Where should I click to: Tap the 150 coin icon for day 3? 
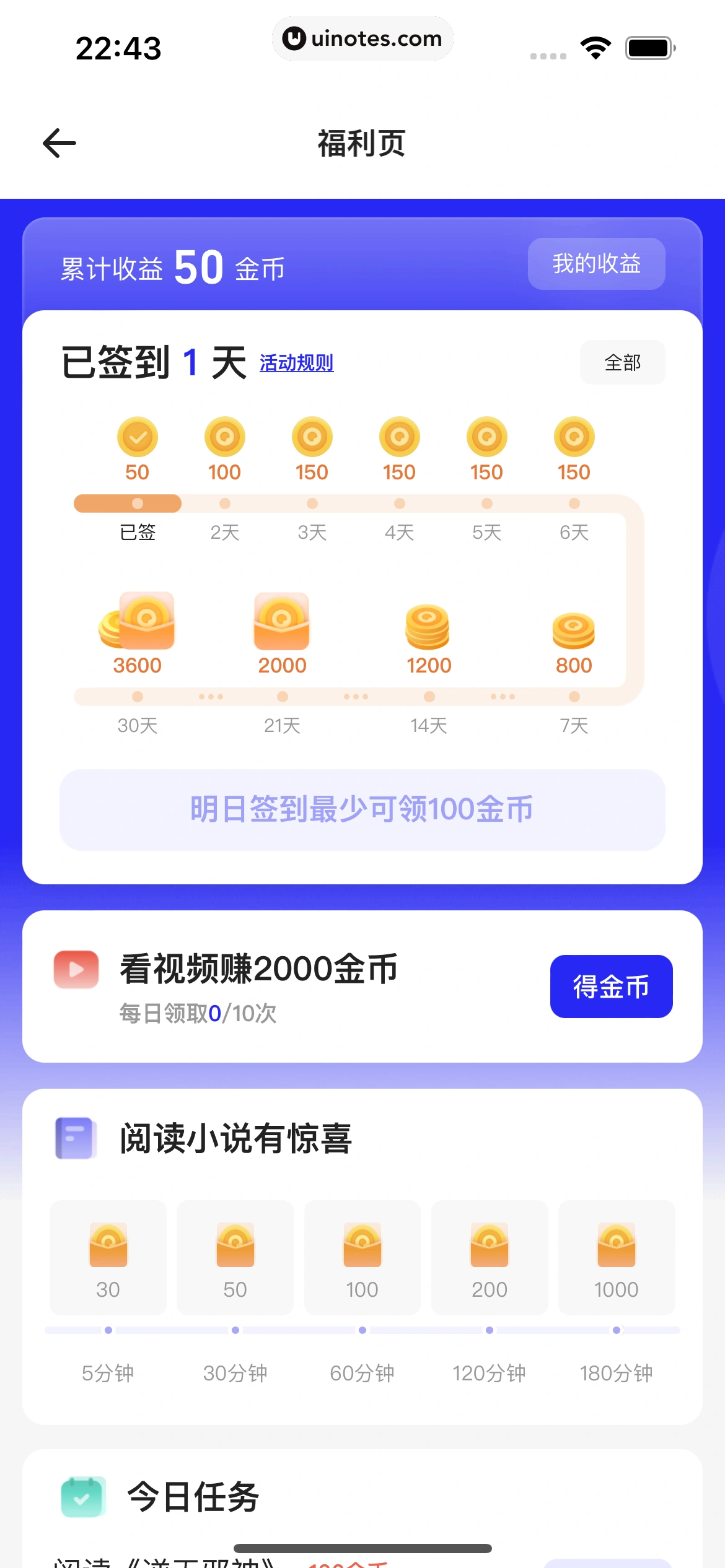click(x=312, y=437)
